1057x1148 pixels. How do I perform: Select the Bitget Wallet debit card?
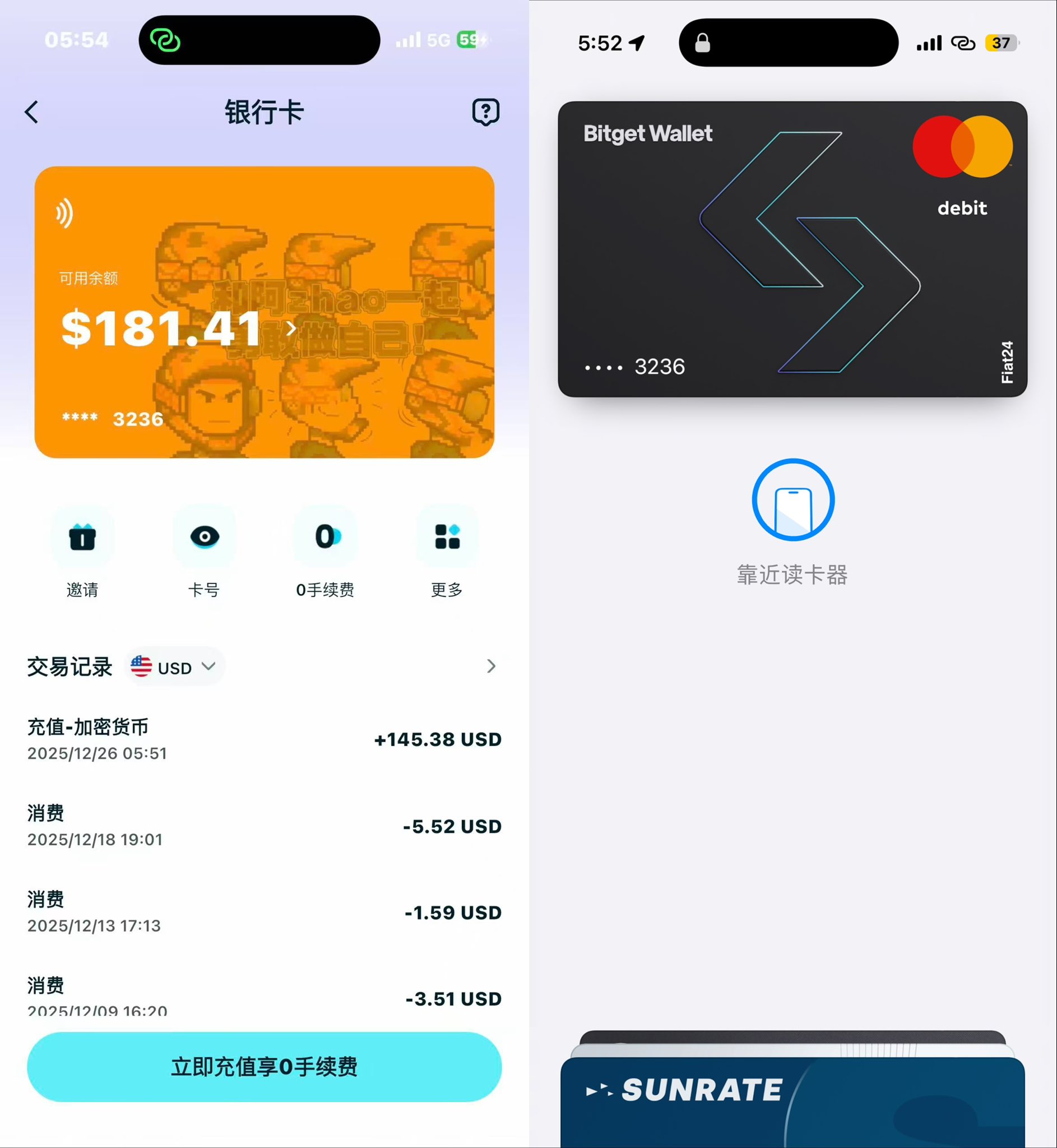pyautogui.click(x=792, y=249)
